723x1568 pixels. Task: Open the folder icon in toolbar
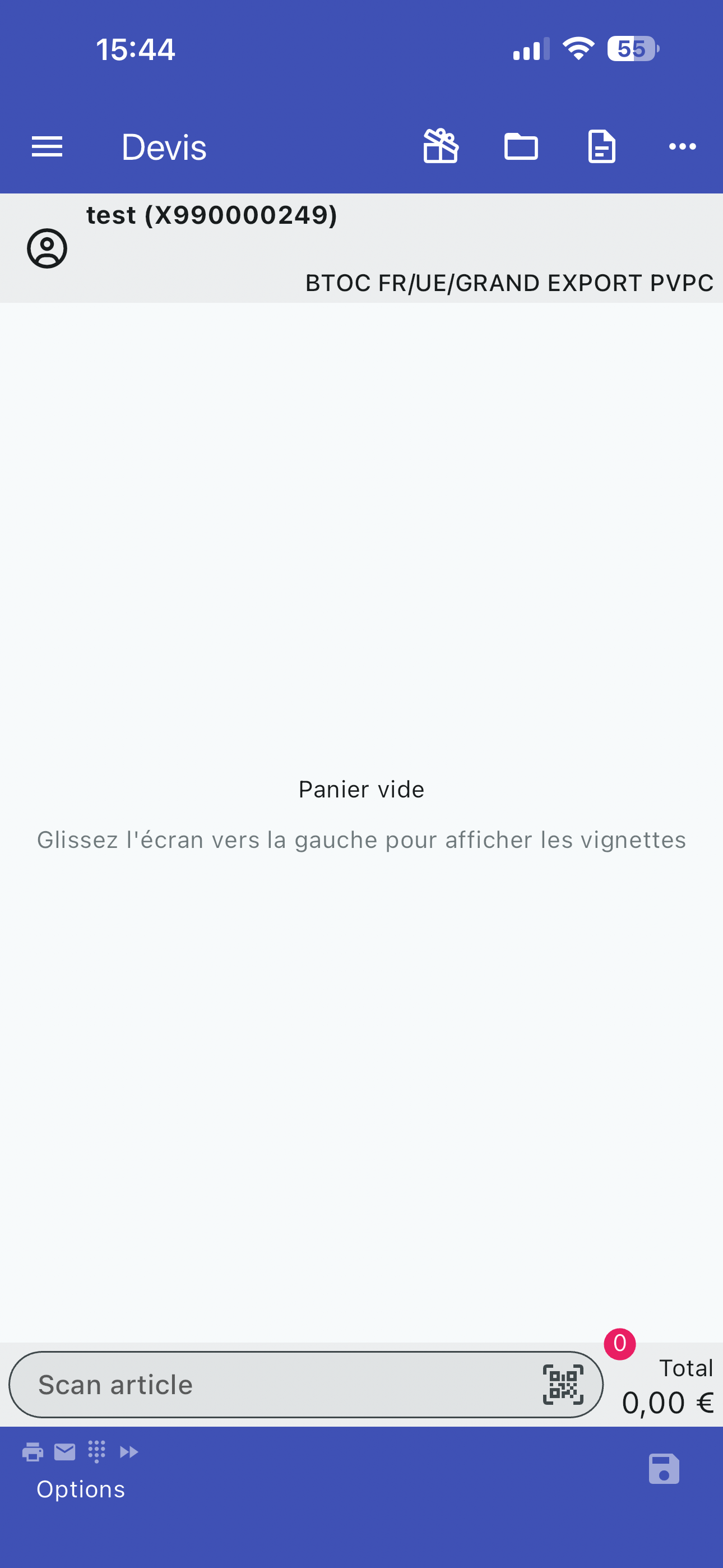[x=521, y=147]
